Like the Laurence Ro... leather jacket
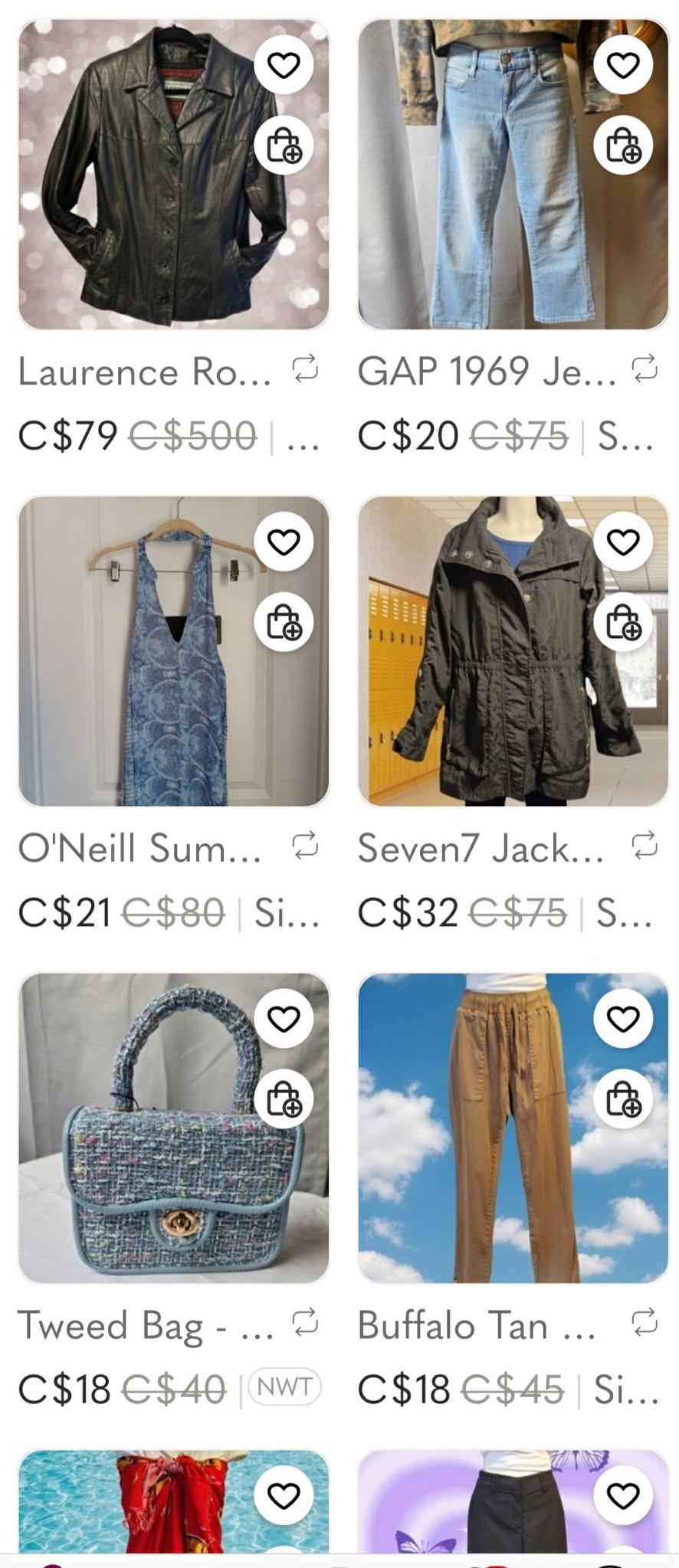The height and width of the screenshot is (1568, 679). pos(284,65)
